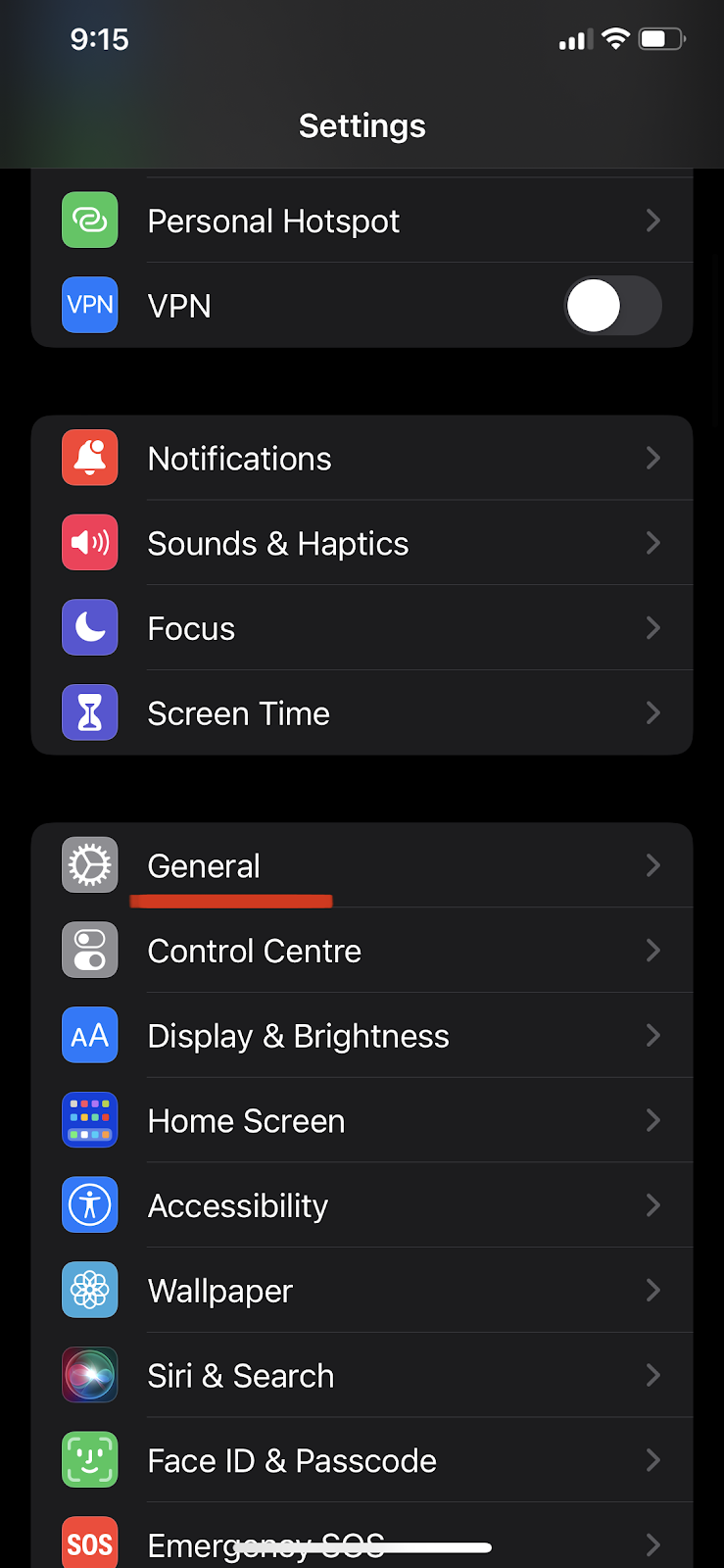The image size is (724, 1568).
Task: Open Face ID & Passcode
Action: click(362, 1460)
